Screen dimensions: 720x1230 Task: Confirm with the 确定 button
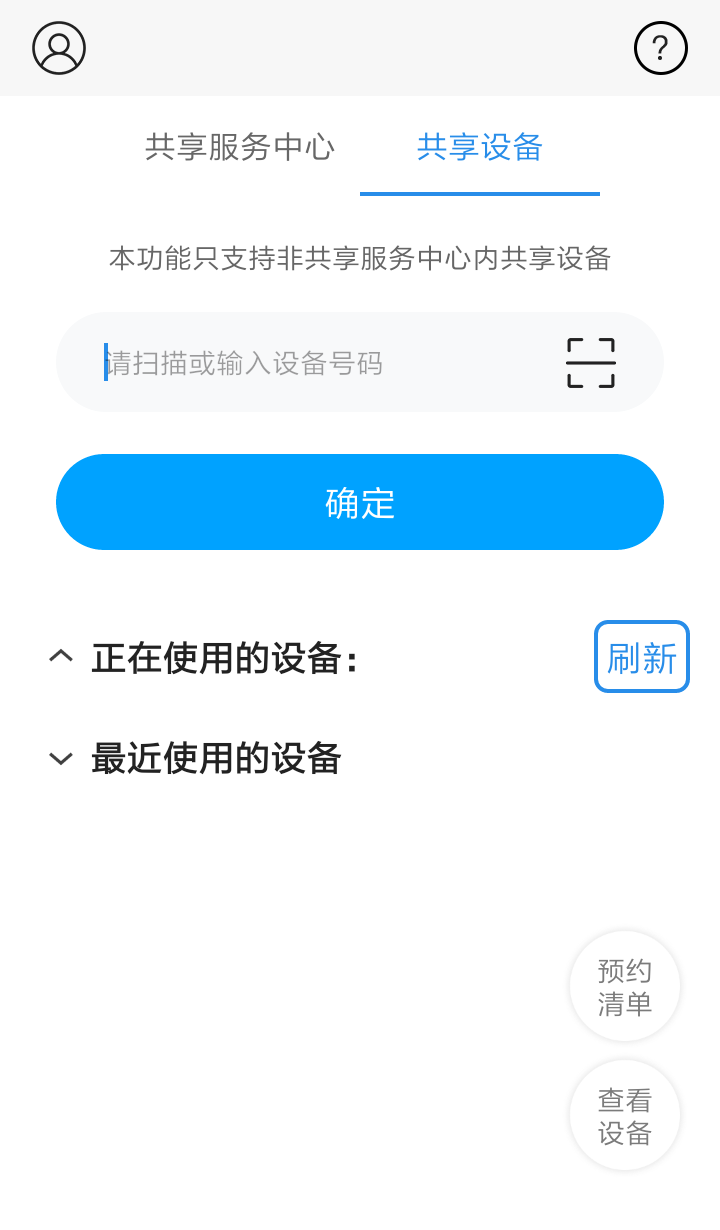(360, 502)
